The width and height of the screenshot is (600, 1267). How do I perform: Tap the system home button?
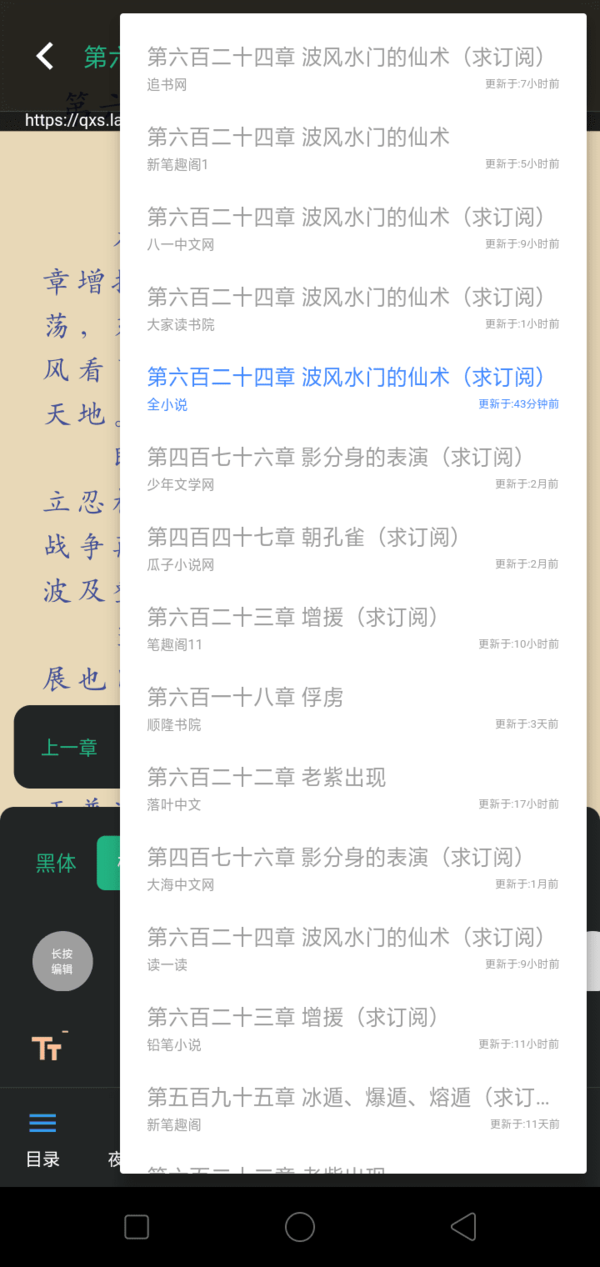coord(299,1227)
